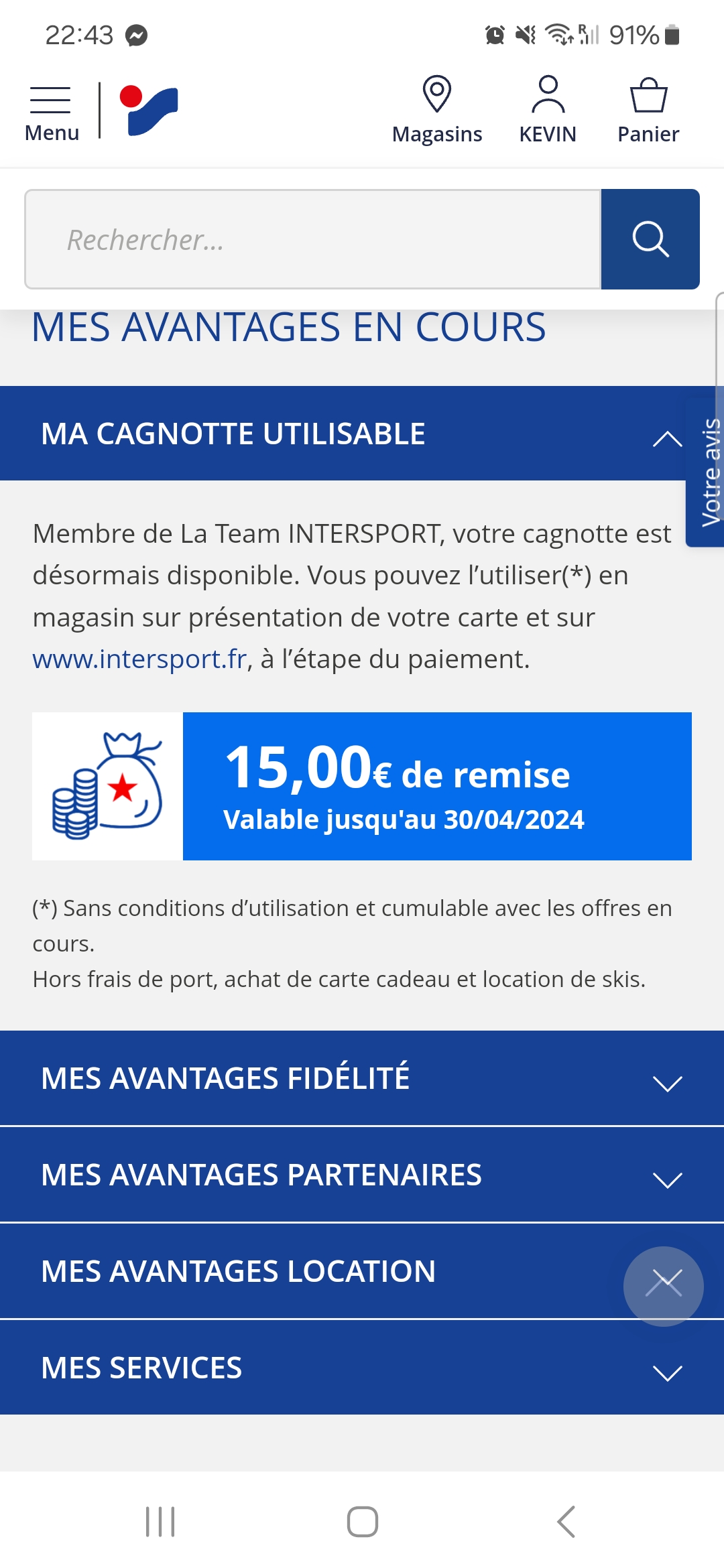Open the Menu drawer
The width and height of the screenshot is (724, 1568).
(x=51, y=113)
